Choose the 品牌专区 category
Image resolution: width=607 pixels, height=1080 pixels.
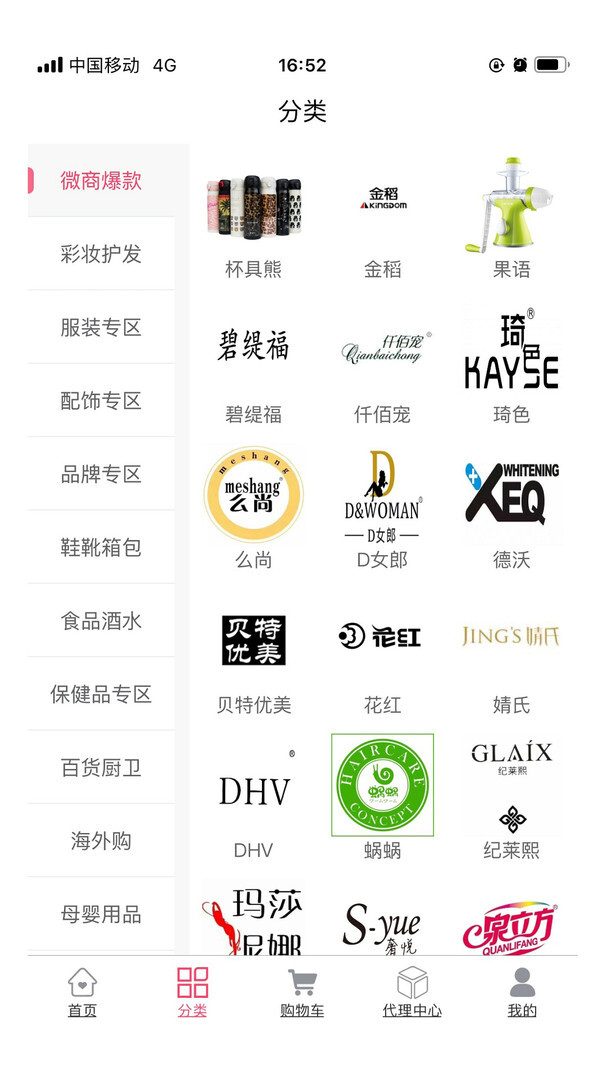tap(101, 474)
